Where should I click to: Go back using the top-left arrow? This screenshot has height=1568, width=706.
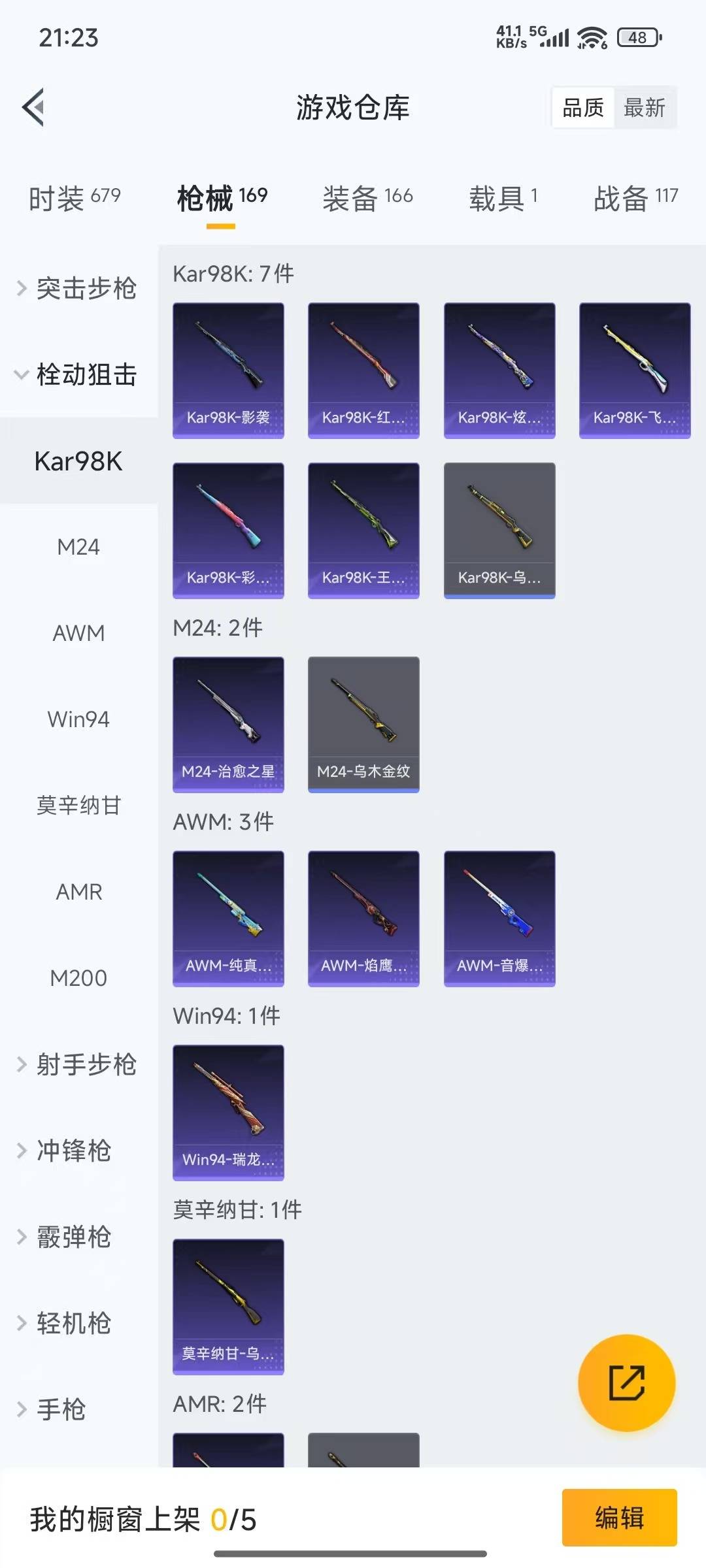pos(34,107)
